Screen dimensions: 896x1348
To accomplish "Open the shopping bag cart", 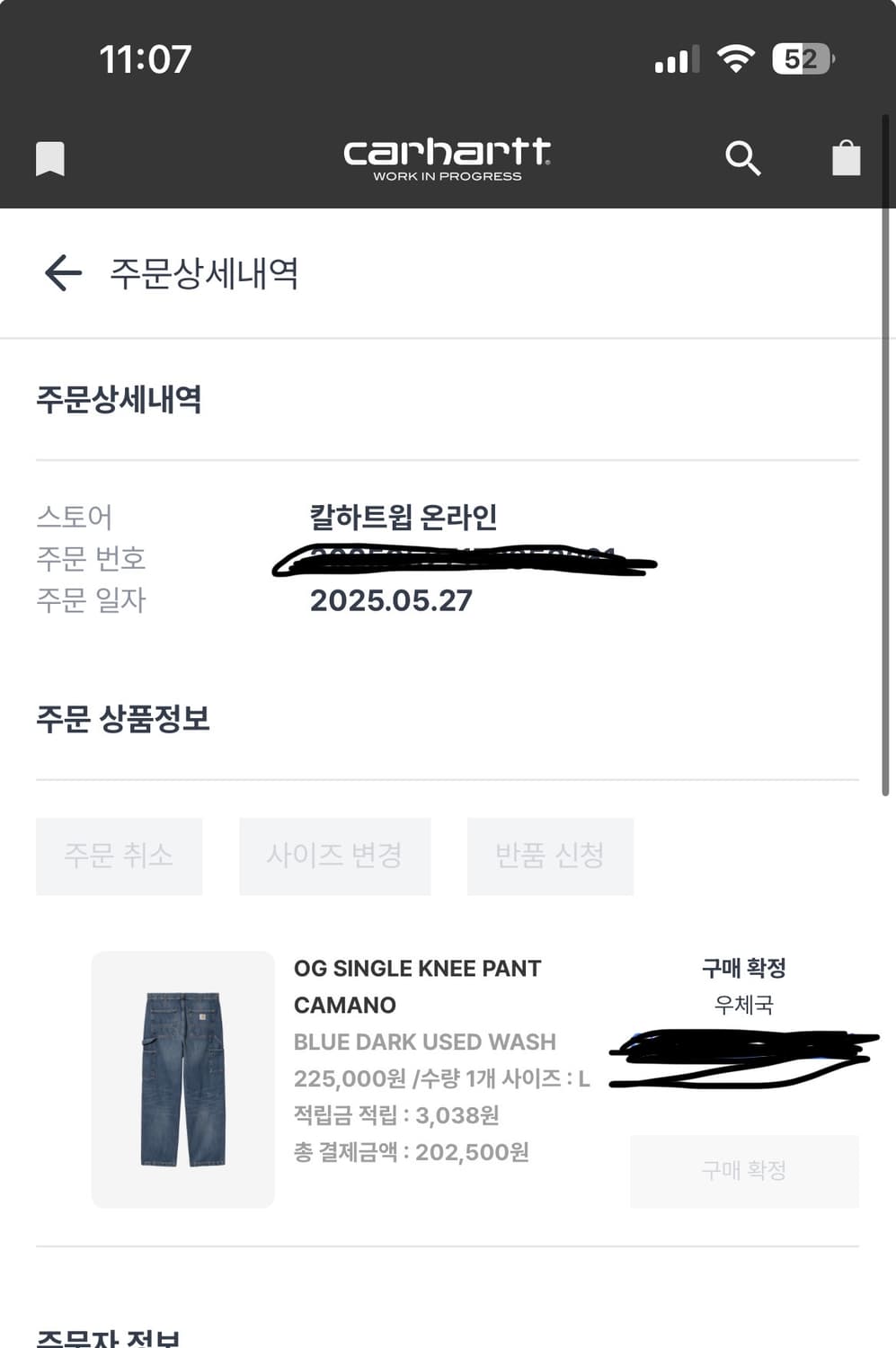I will 845,157.
